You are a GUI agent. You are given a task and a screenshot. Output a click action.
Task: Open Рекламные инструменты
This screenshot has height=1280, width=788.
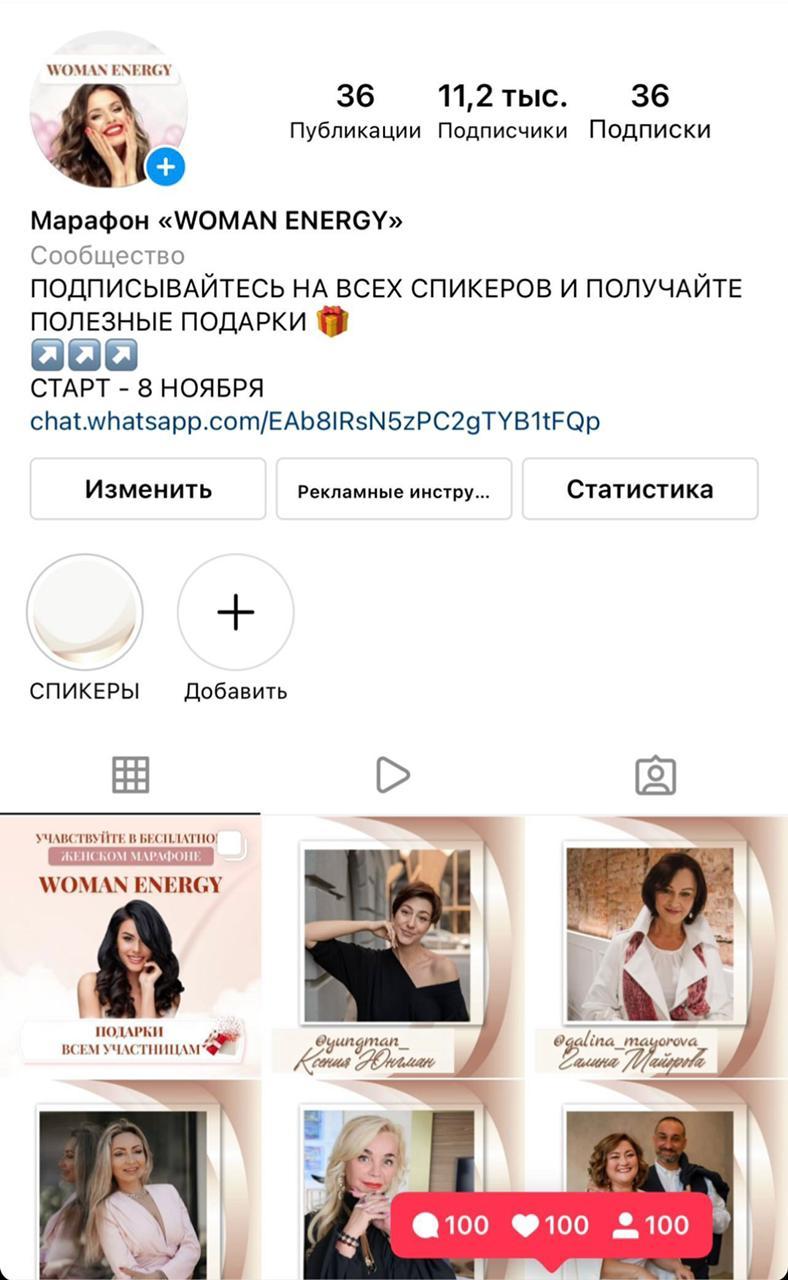tap(394, 491)
